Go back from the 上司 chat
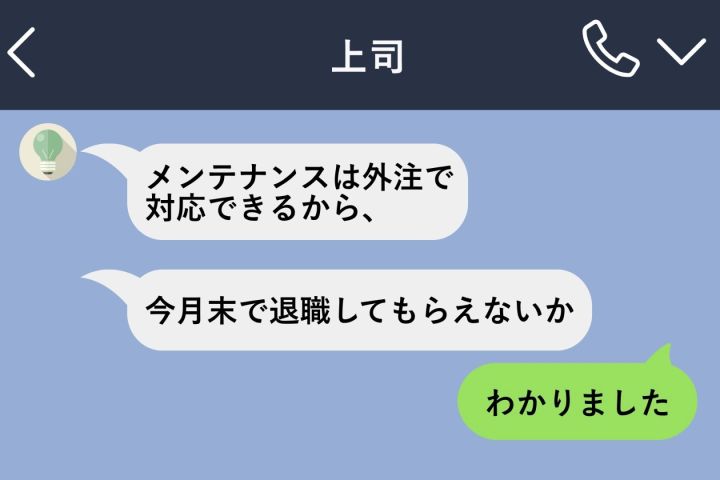 coord(22,53)
